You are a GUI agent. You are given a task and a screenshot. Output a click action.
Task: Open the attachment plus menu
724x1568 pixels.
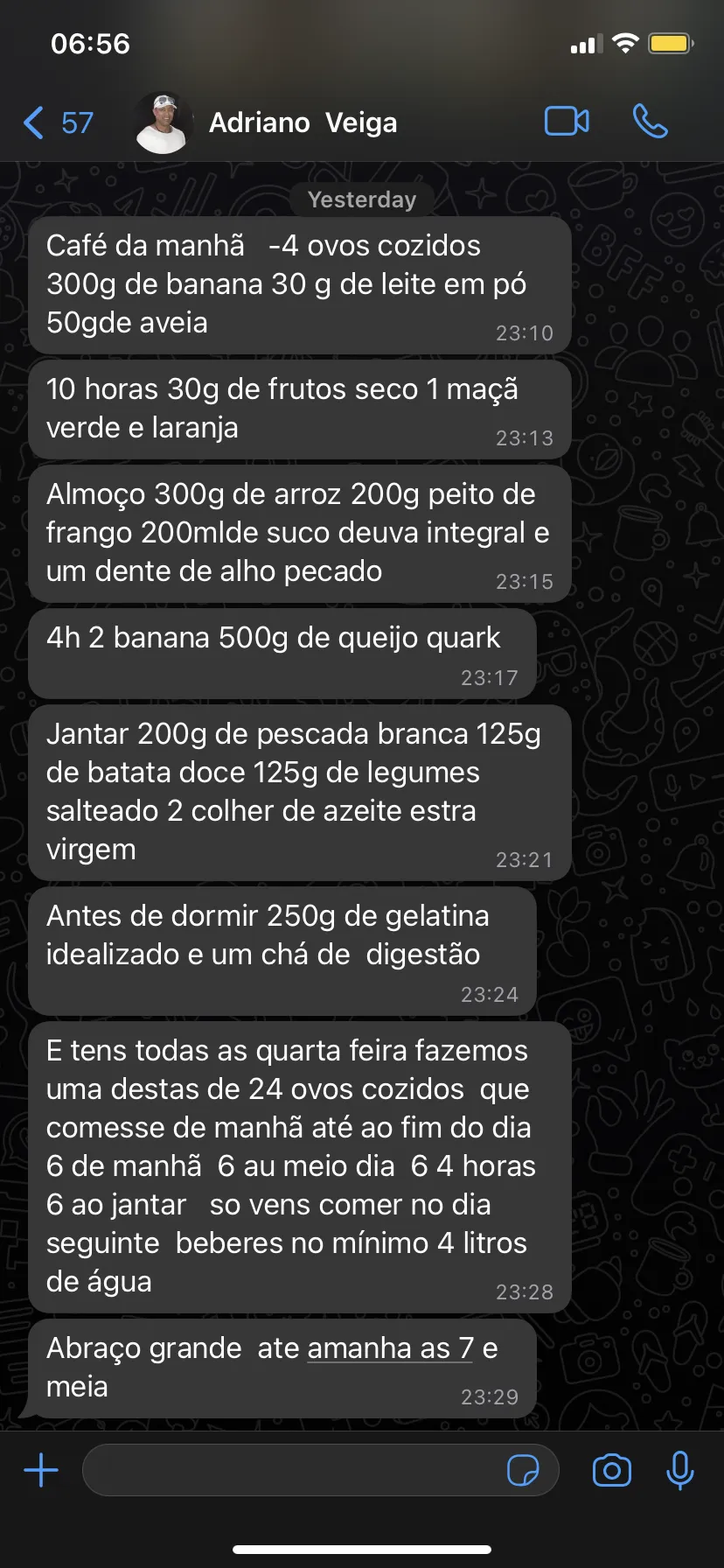(x=41, y=1470)
